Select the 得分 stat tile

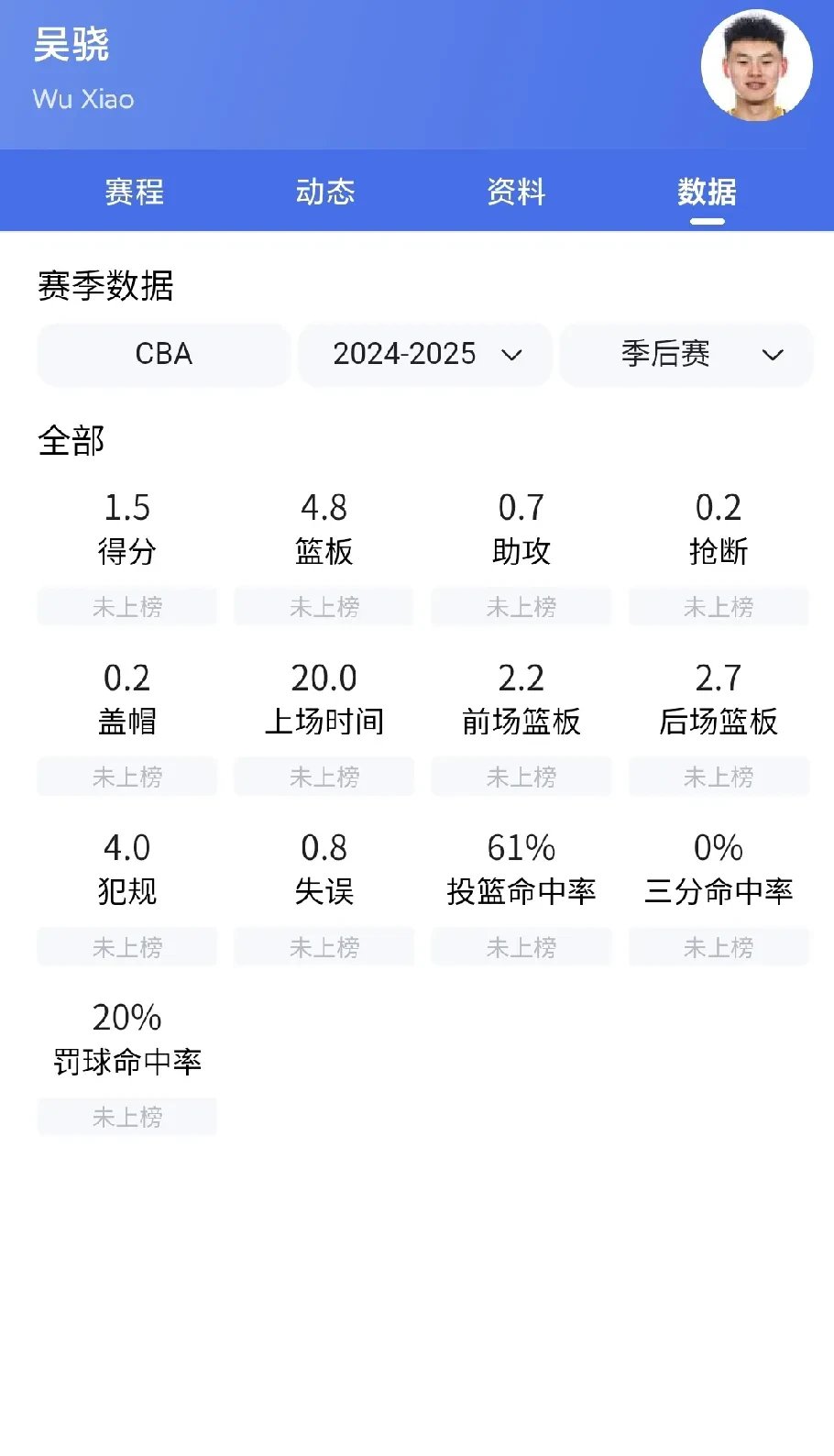click(x=126, y=527)
